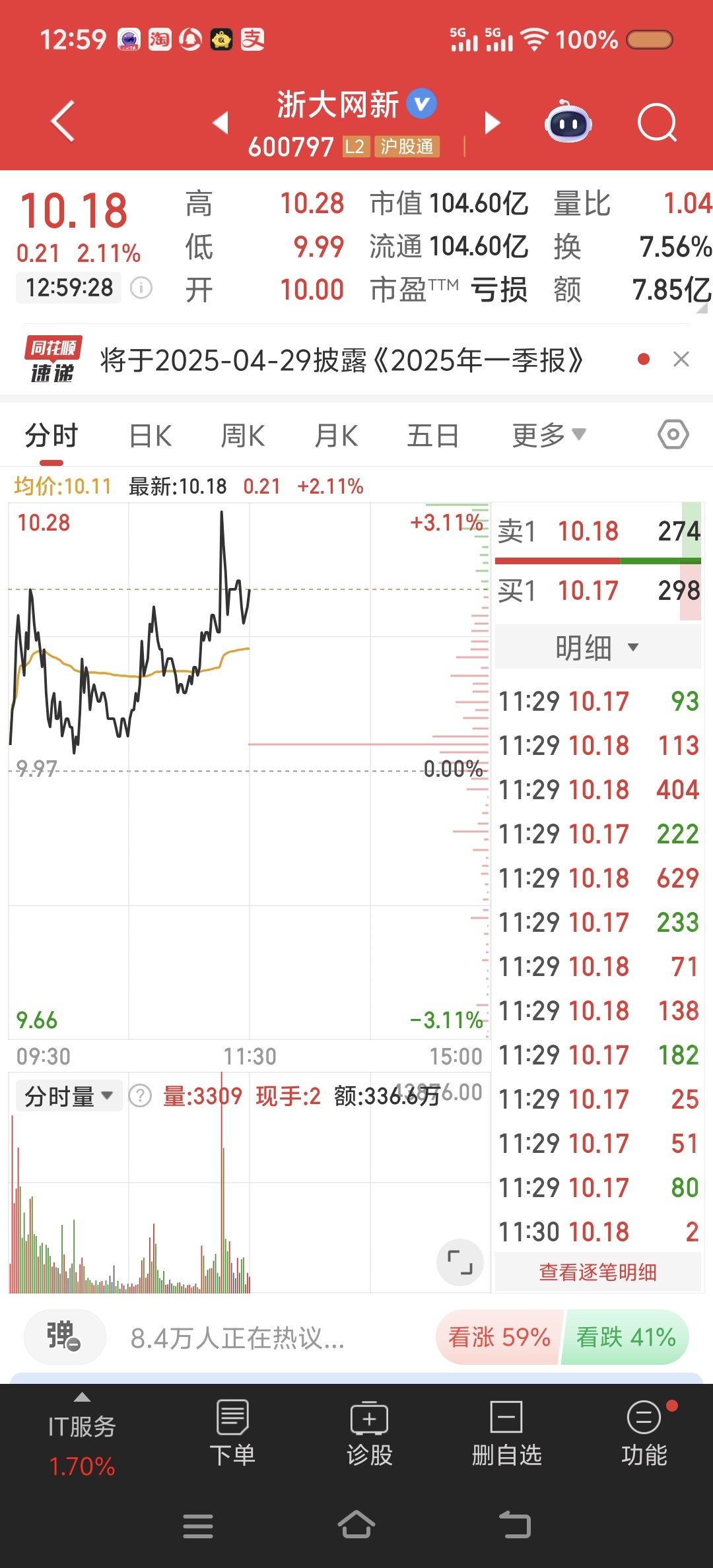Image resolution: width=713 pixels, height=1568 pixels.
Task: Open the search magnifier
Action: (x=658, y=123)
